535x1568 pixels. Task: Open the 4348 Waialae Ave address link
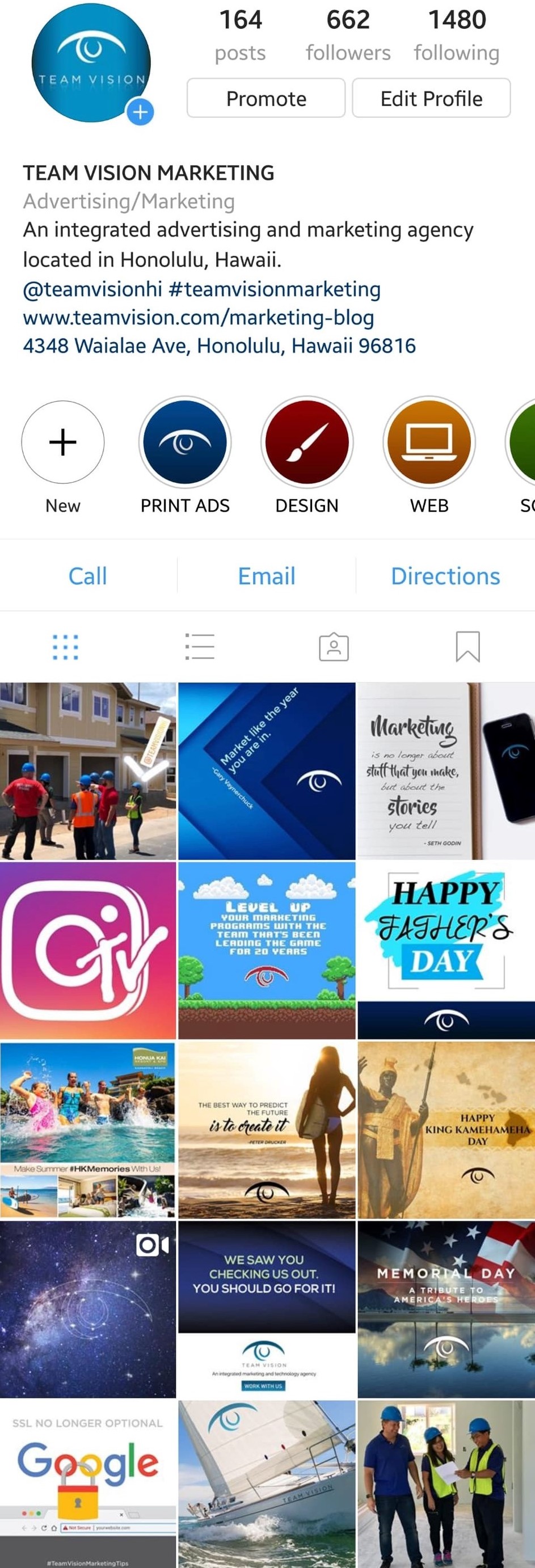point(219,345)
